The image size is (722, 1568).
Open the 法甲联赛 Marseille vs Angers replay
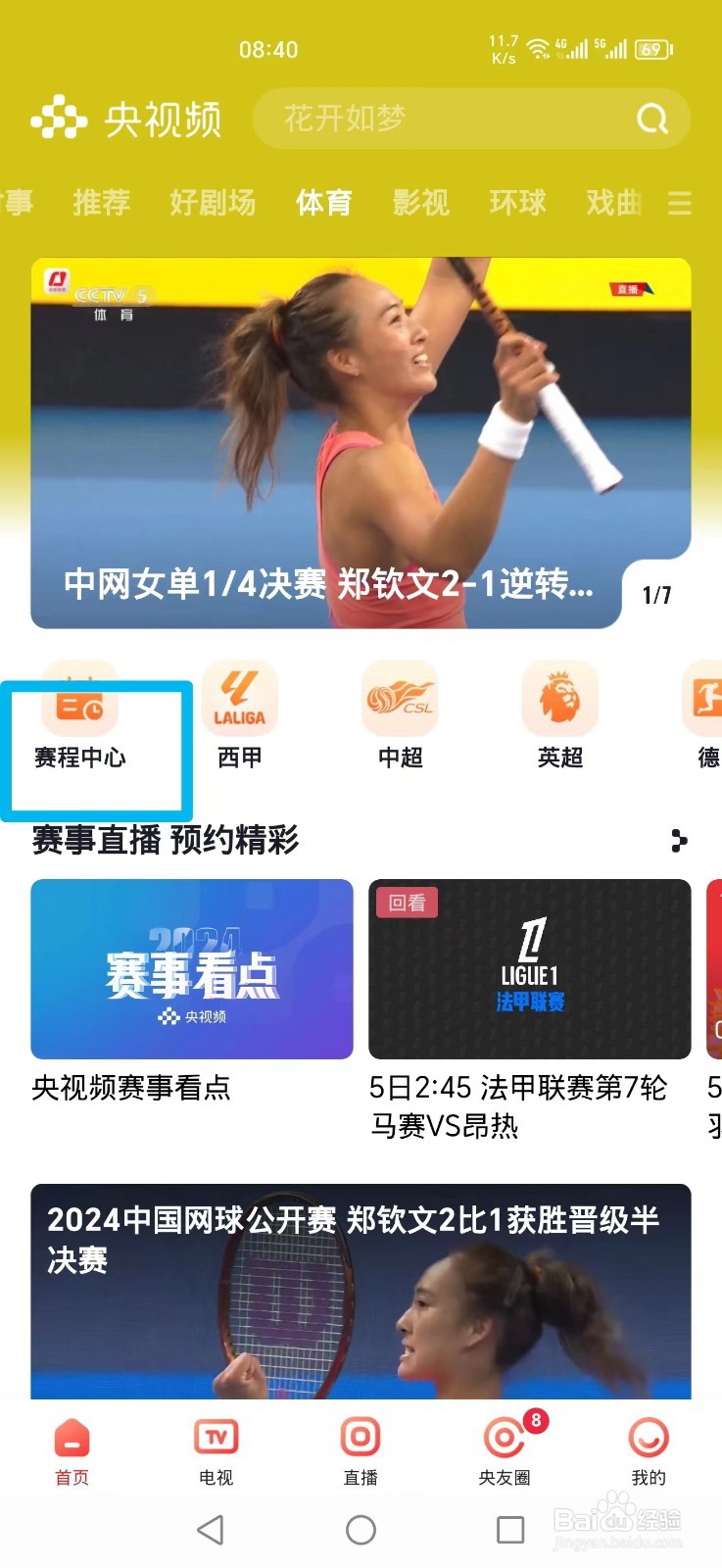530,968
